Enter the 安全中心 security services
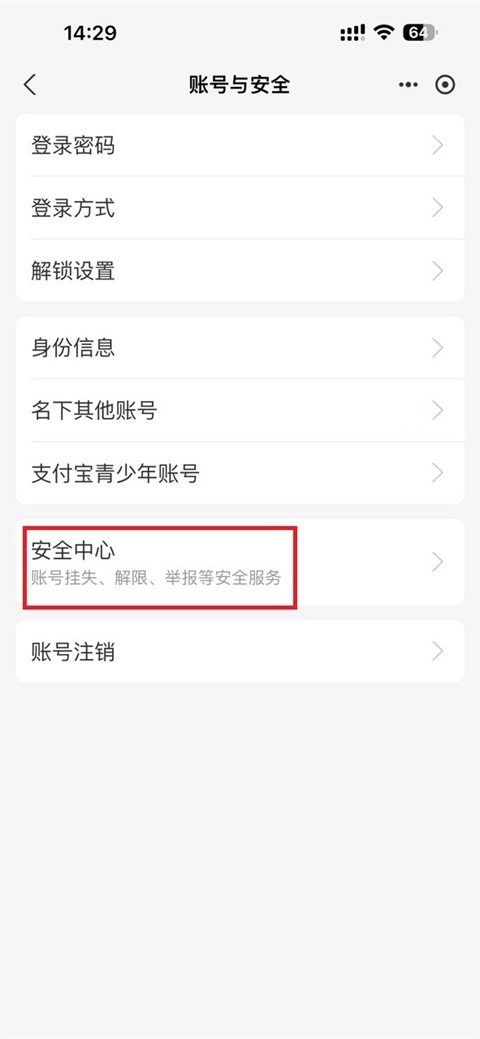480x1039 pixels. click(240, 562)
